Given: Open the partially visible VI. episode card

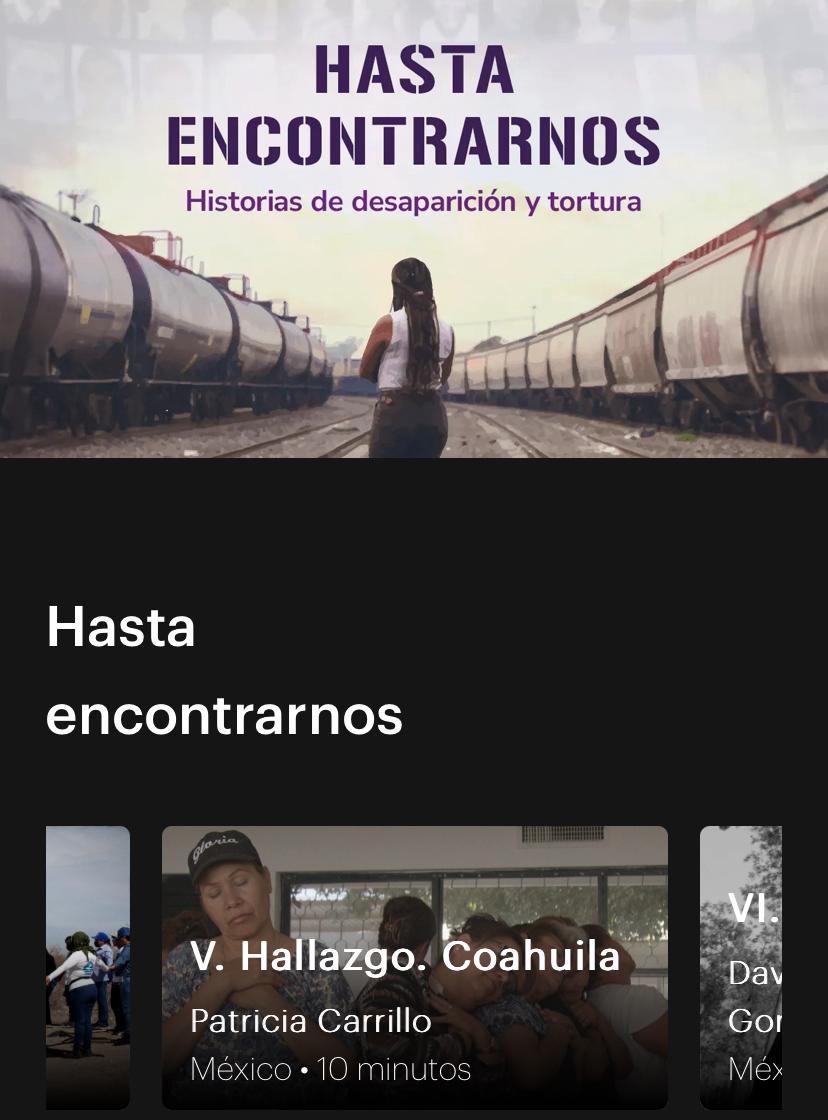Looking at the screenshot, I should (x=741, y=966).
